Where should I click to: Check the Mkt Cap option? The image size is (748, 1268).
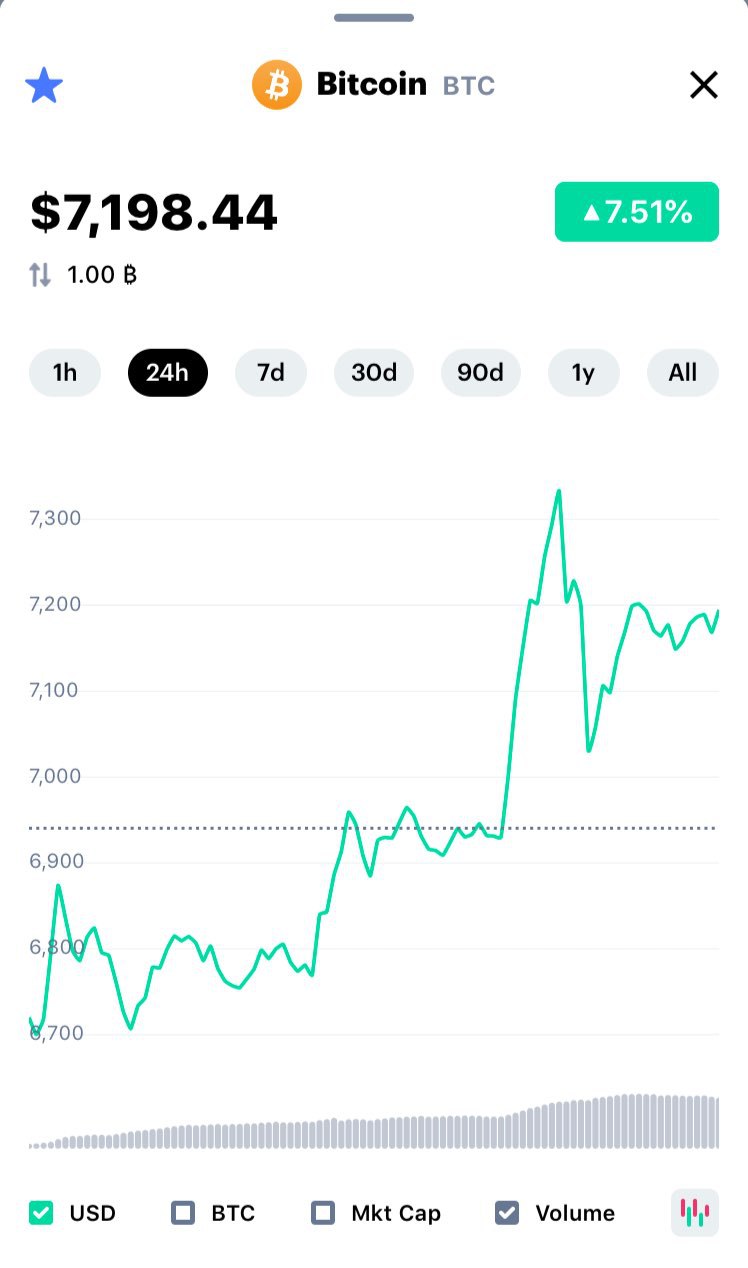click(323, 1213)
